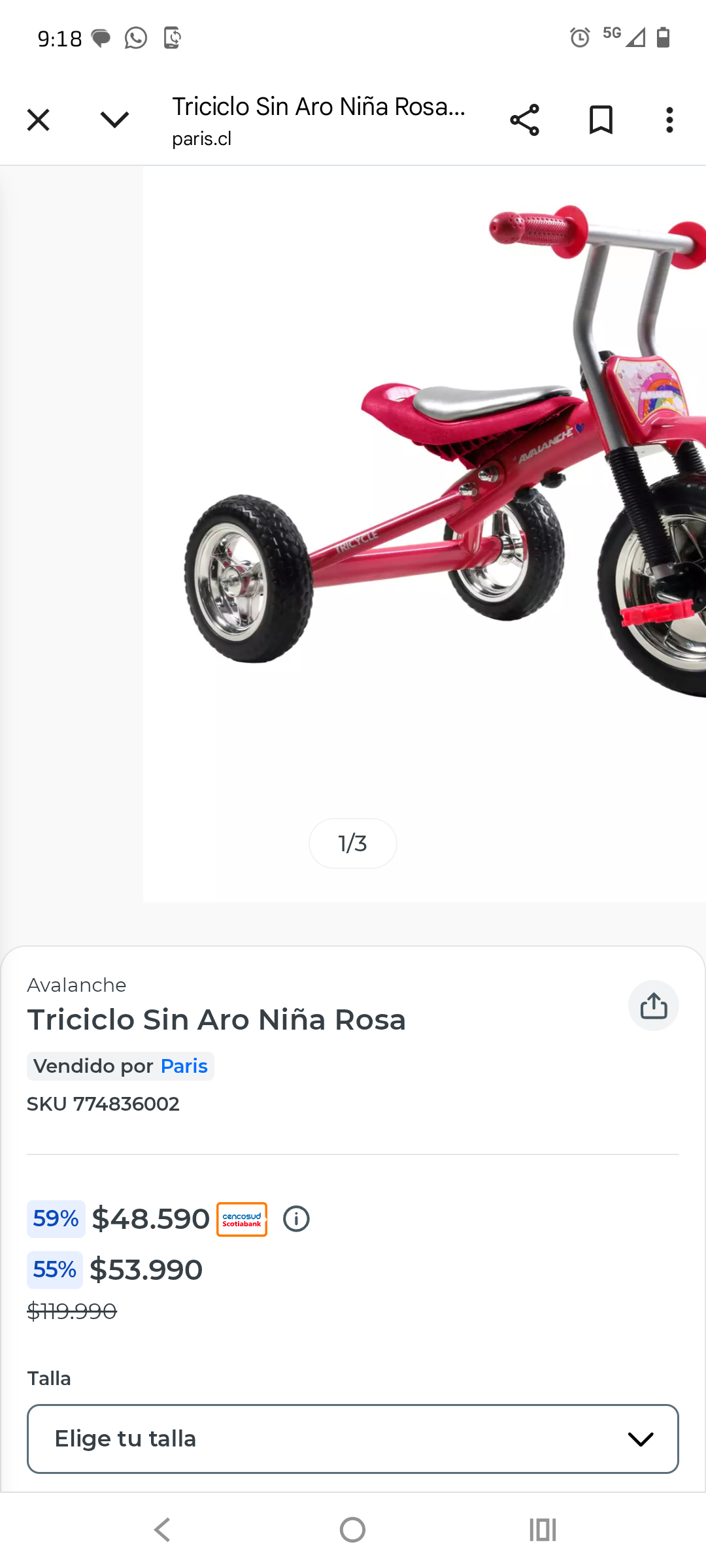The height and width of the screenshot is (1568, 706).
Task: Select the 59% discount badge
Action: click(x=56, y=1218)
